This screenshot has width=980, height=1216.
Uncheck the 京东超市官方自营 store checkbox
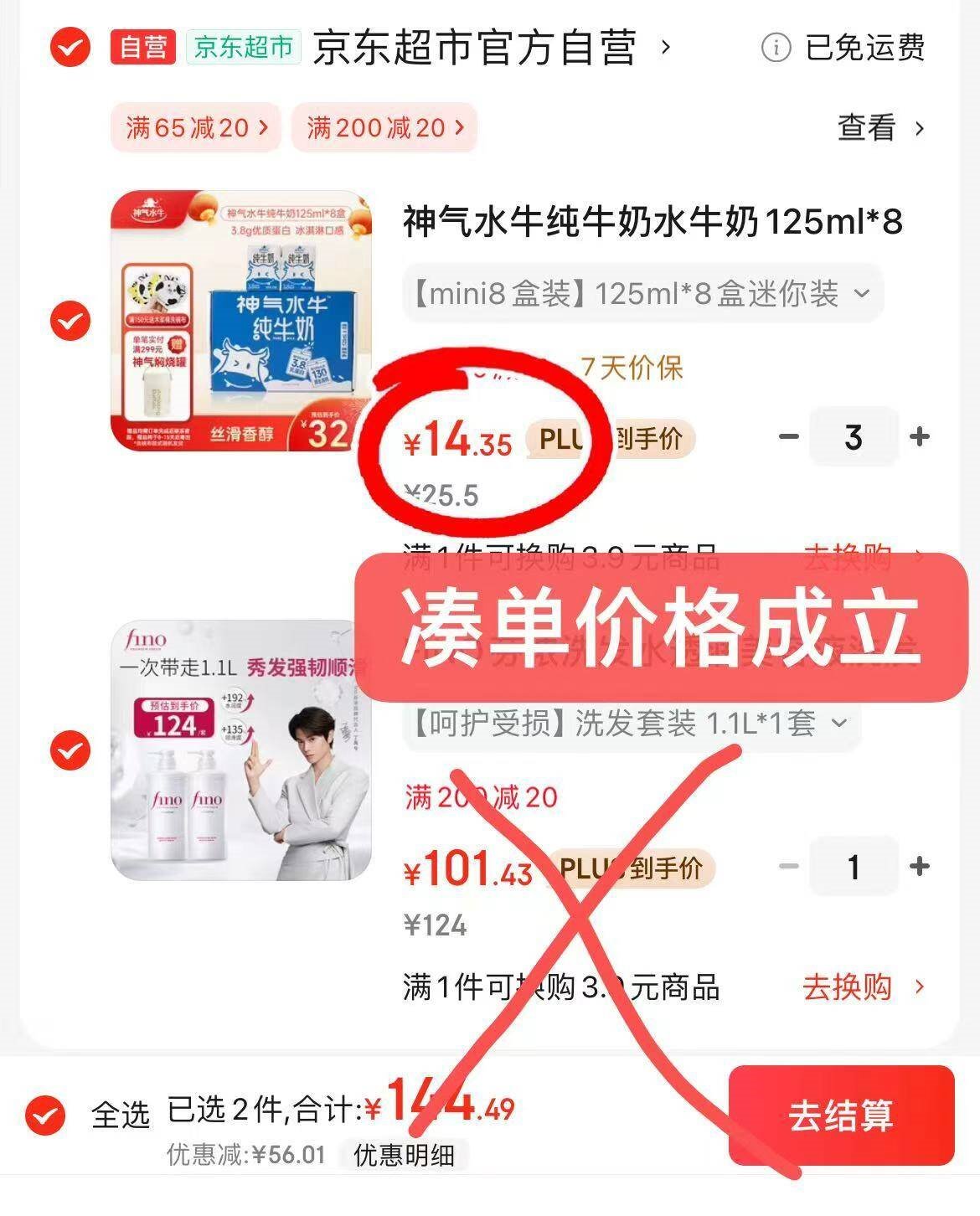pyautogui.click(x=70, y=46)
